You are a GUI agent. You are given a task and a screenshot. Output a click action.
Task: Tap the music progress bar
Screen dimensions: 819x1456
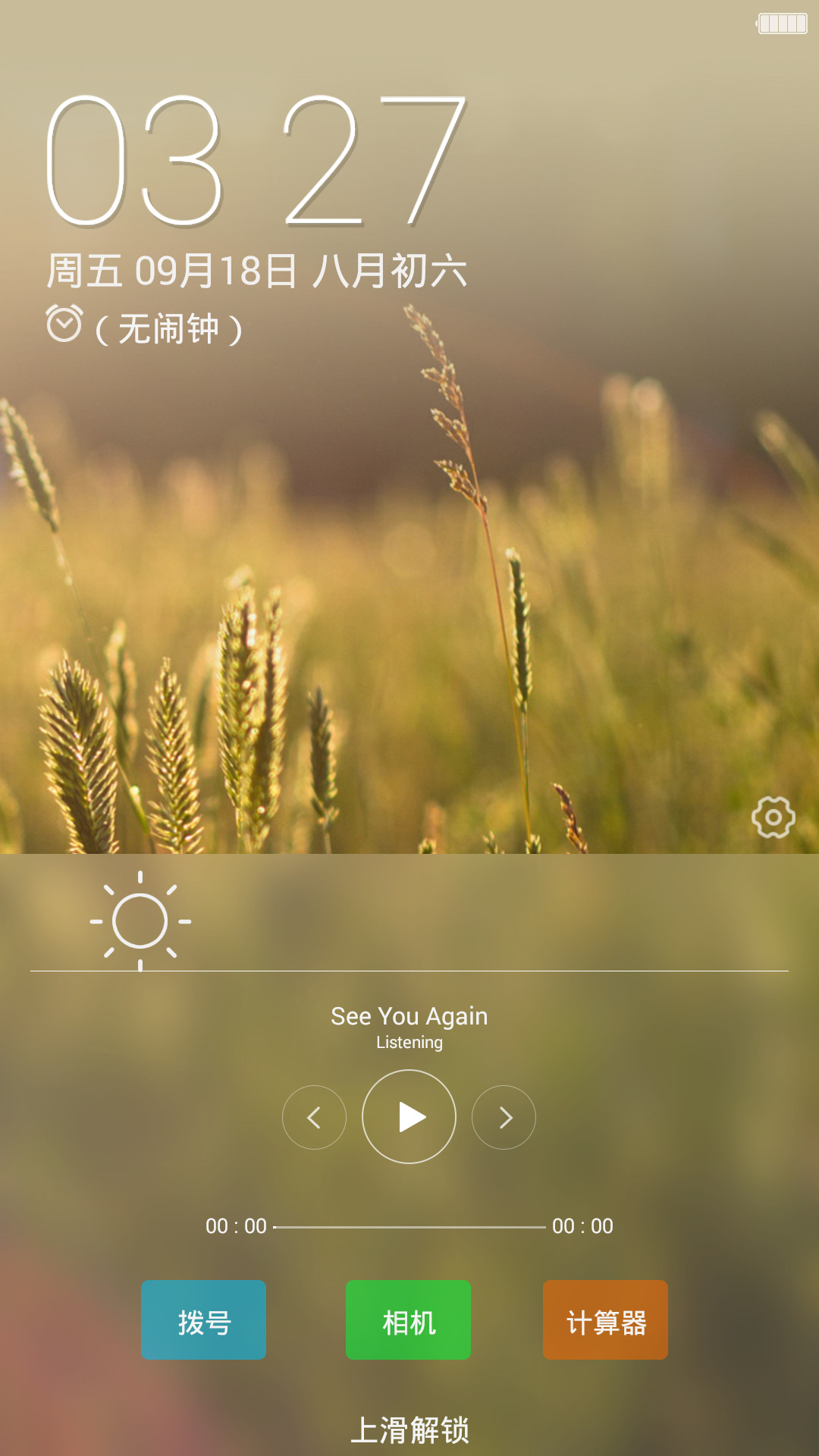tap(409, 1226)
